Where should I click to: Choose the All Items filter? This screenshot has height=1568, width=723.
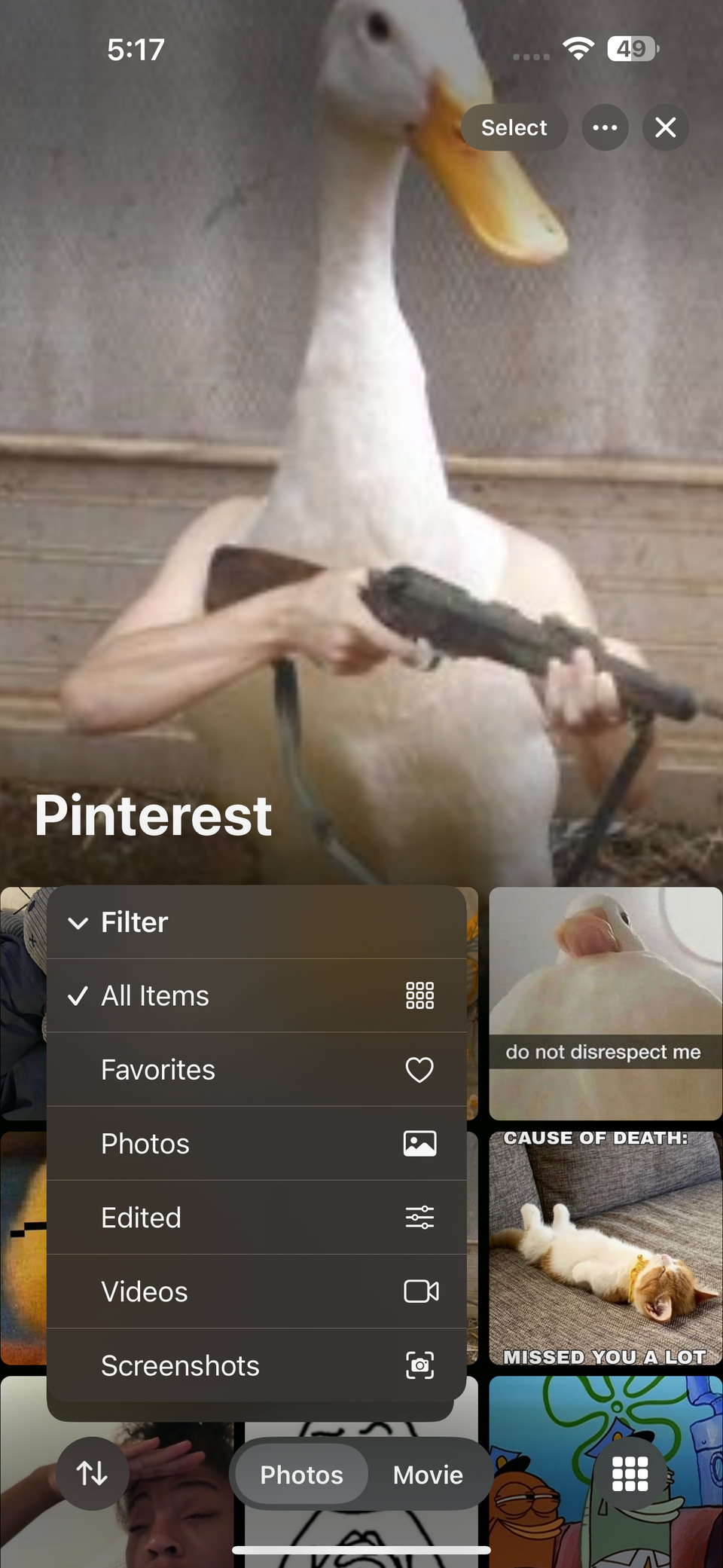tap(256, 996)
